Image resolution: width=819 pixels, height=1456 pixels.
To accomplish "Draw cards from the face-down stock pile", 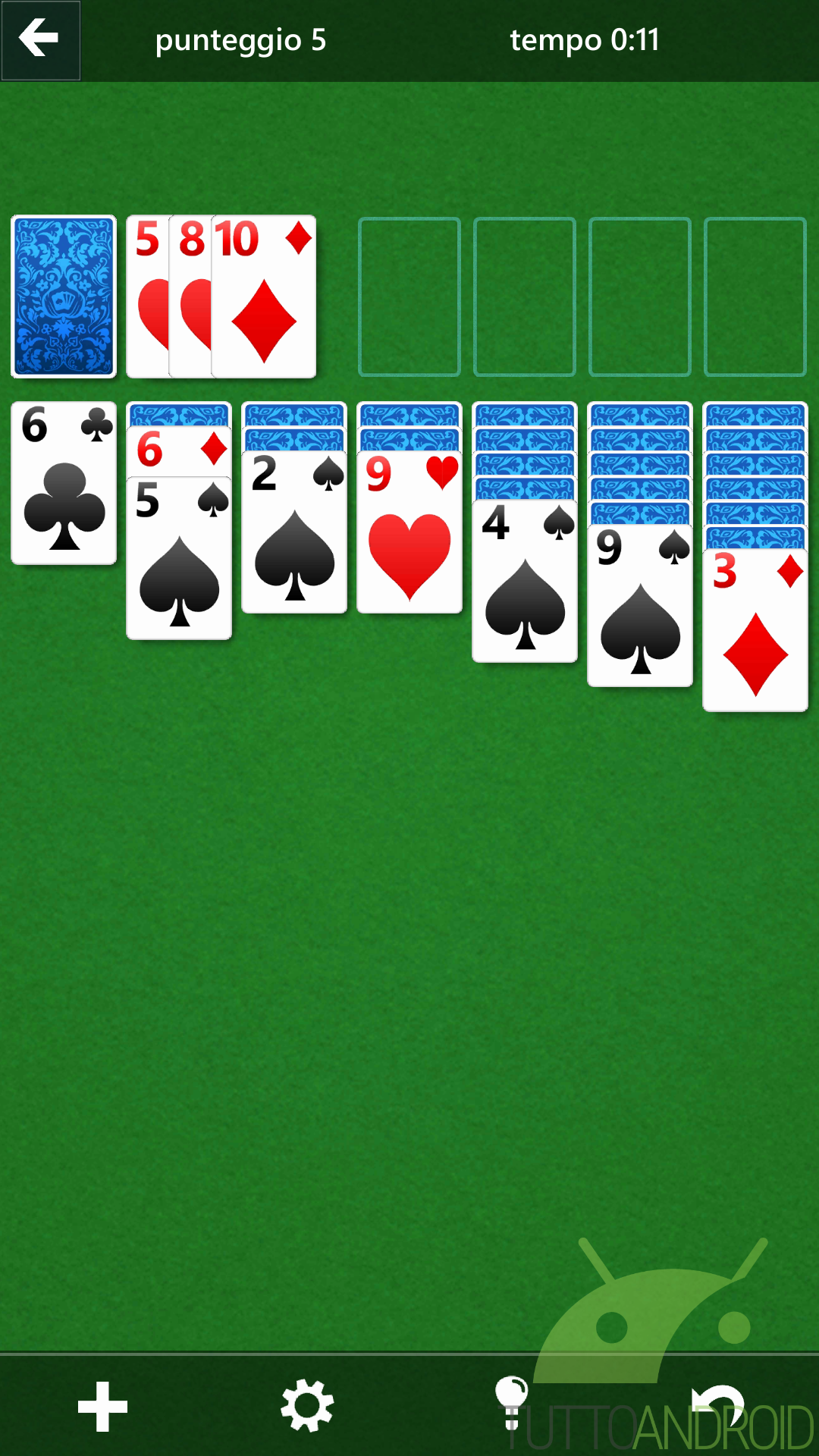I will 64,297.
